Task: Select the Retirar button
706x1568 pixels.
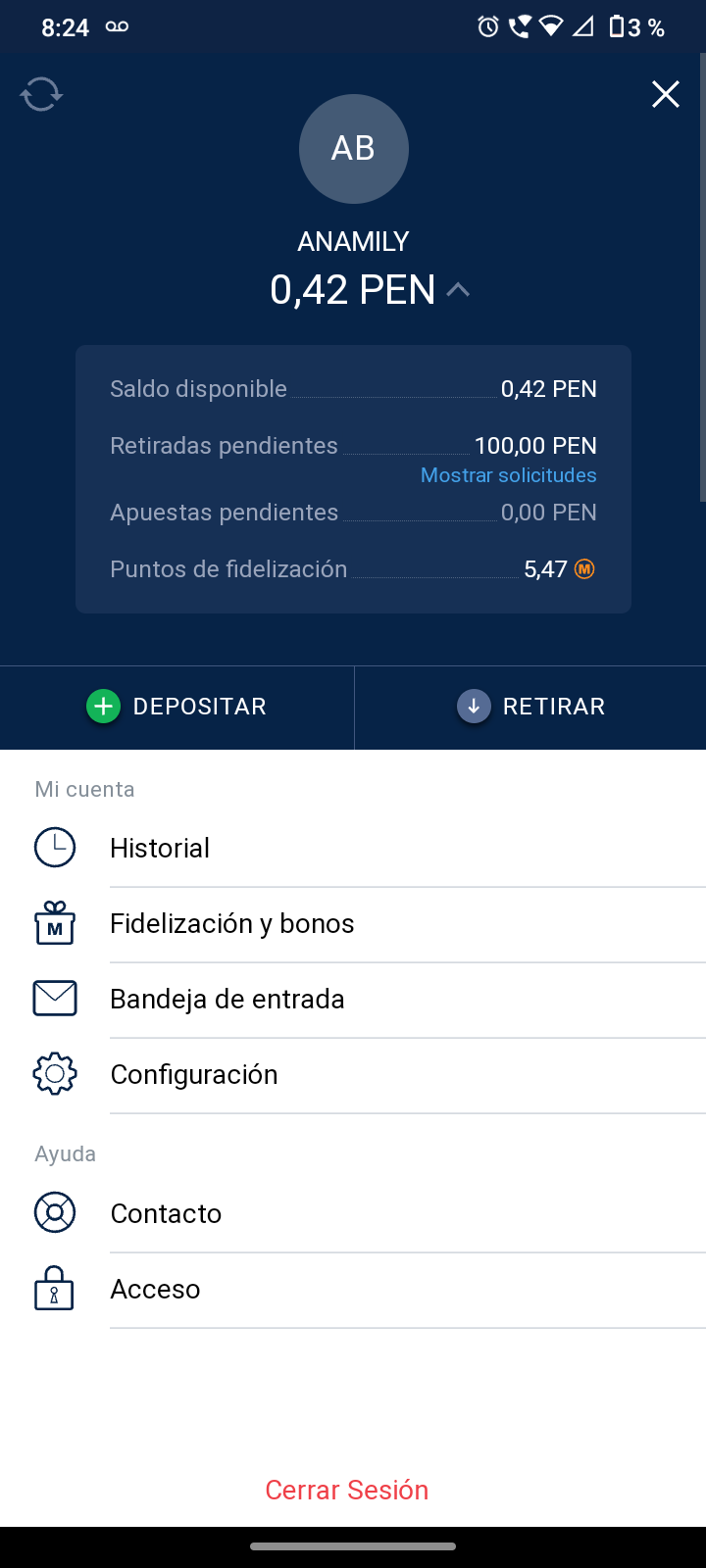Action: (530, 707)
